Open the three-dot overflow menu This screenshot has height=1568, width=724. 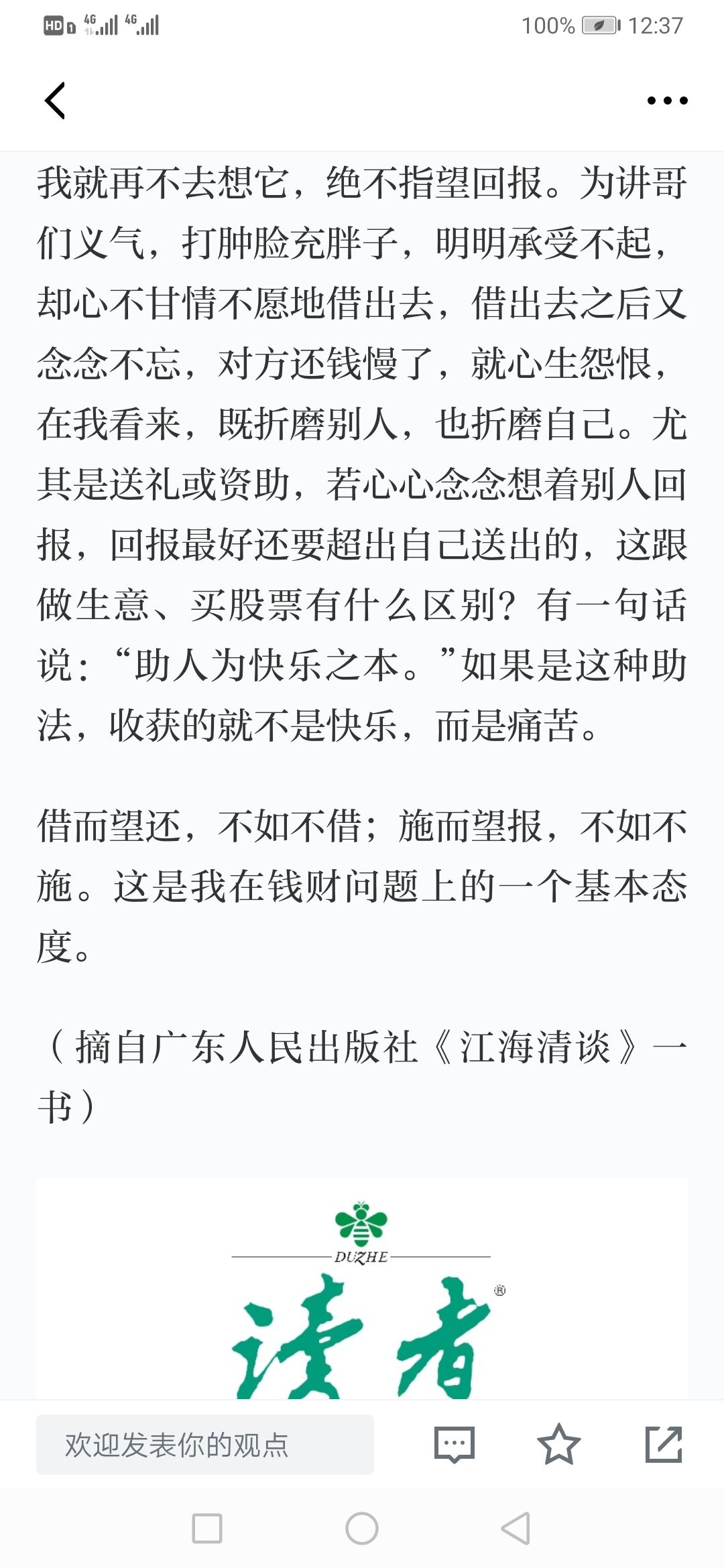coord(667,101)
